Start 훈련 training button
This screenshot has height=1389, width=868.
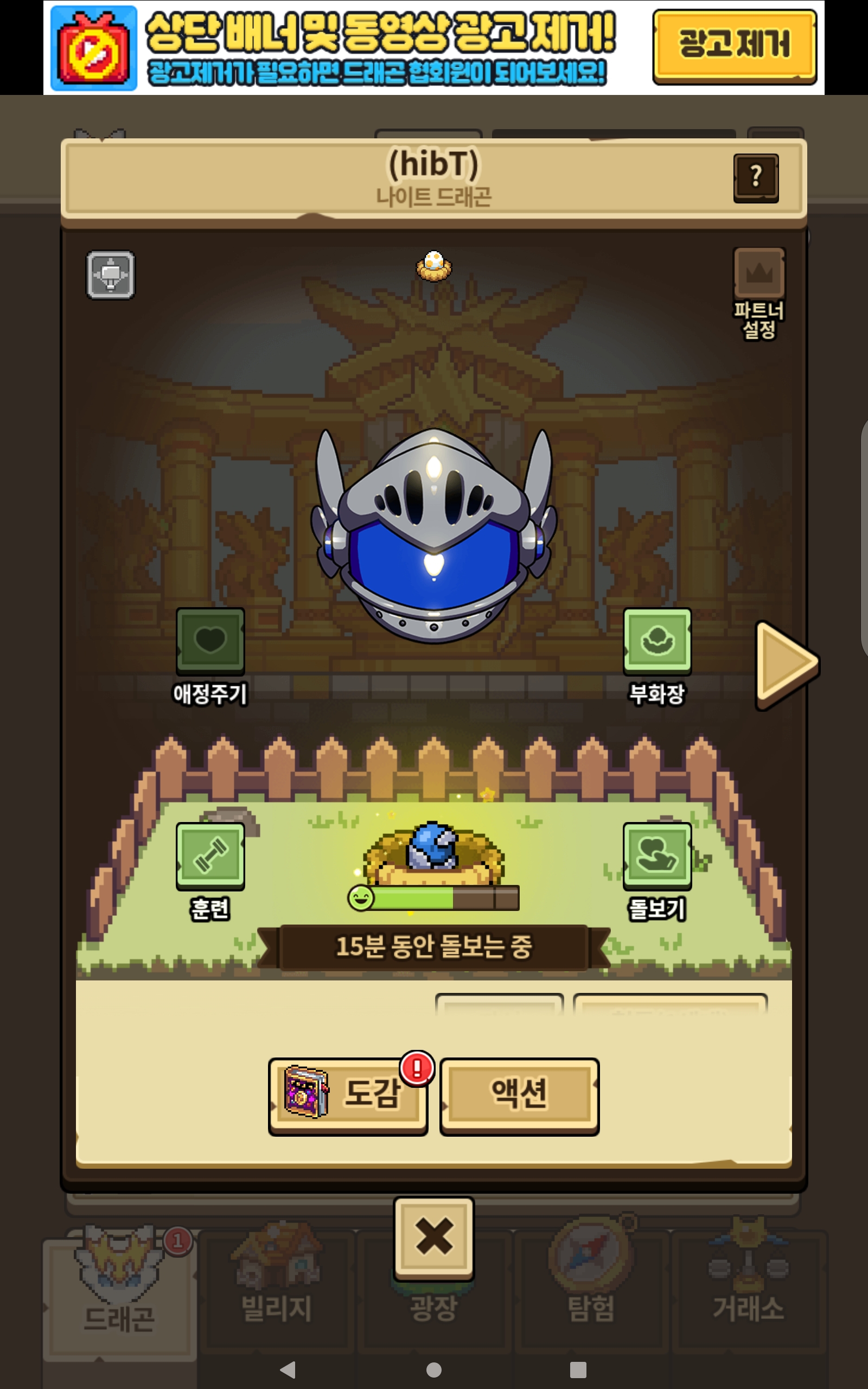(x=210, y=856)
